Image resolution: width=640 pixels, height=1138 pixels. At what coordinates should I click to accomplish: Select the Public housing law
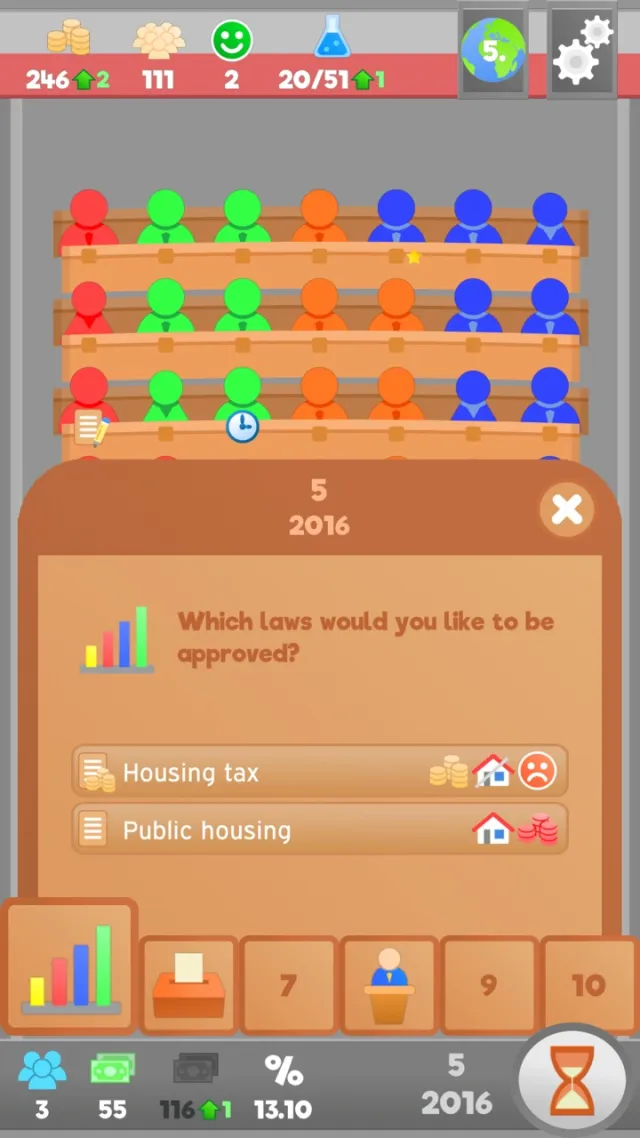click(x=320, y=830)
